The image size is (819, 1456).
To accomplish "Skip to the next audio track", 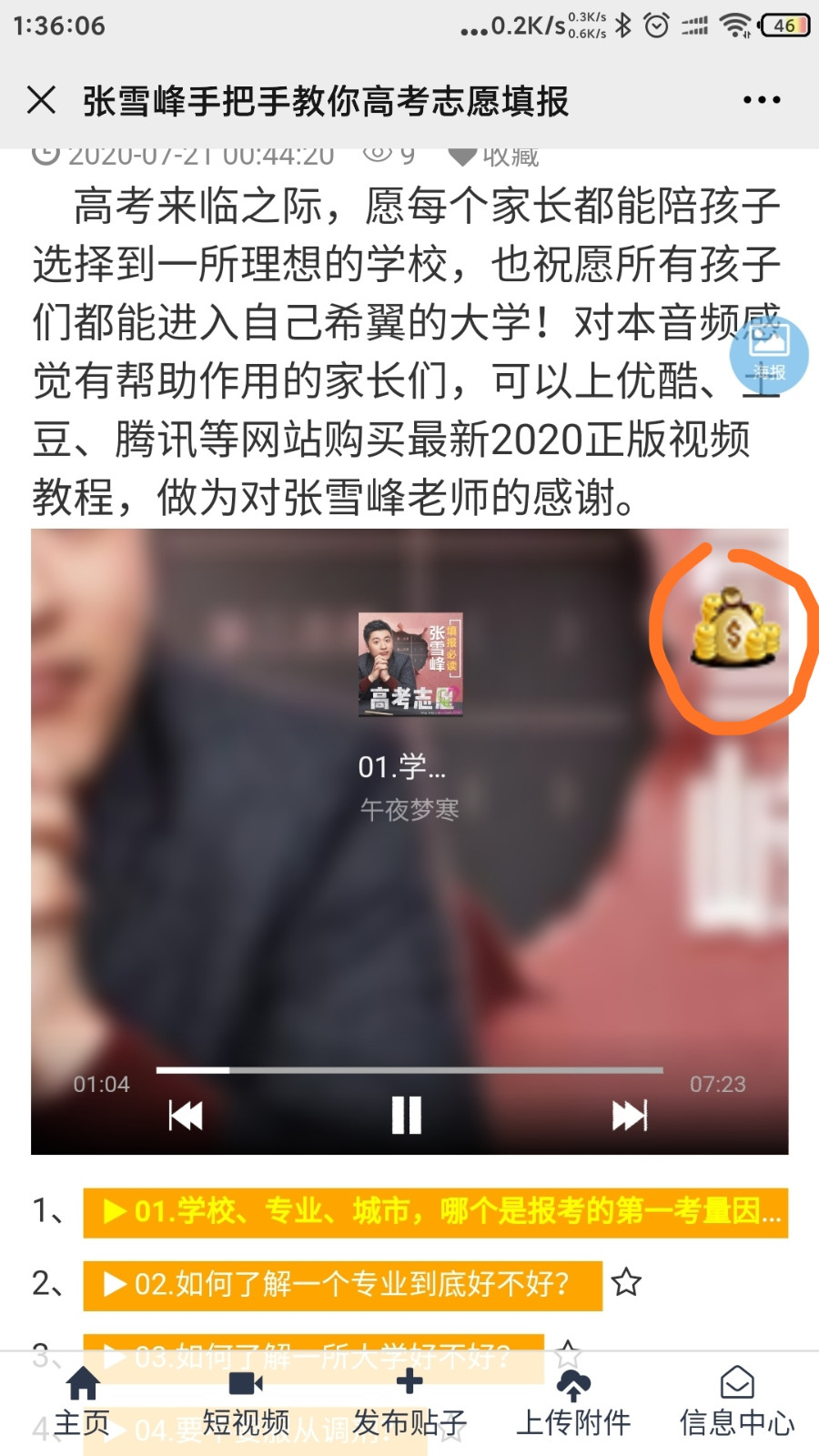I will (630, 1115).
